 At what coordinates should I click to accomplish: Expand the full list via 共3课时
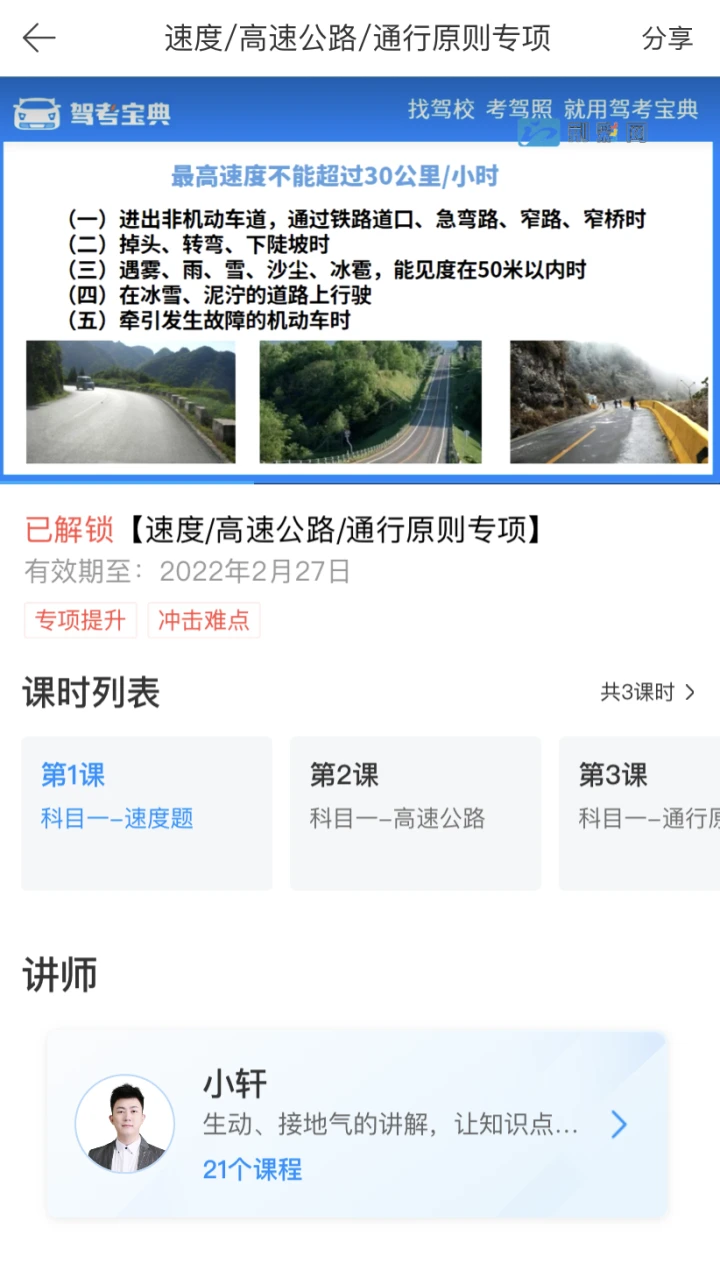coord(647,692)
